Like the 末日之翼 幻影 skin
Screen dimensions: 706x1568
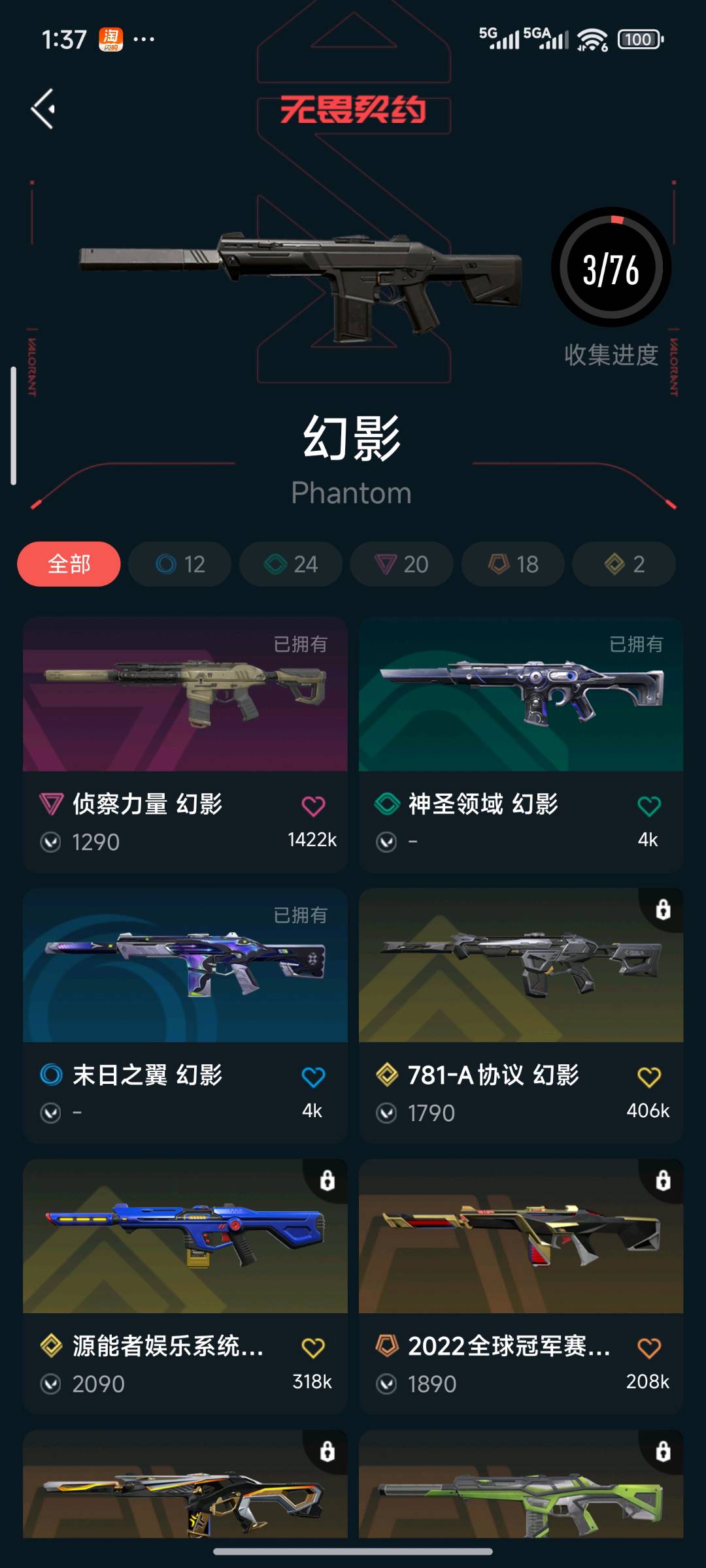click(313, 1077)
